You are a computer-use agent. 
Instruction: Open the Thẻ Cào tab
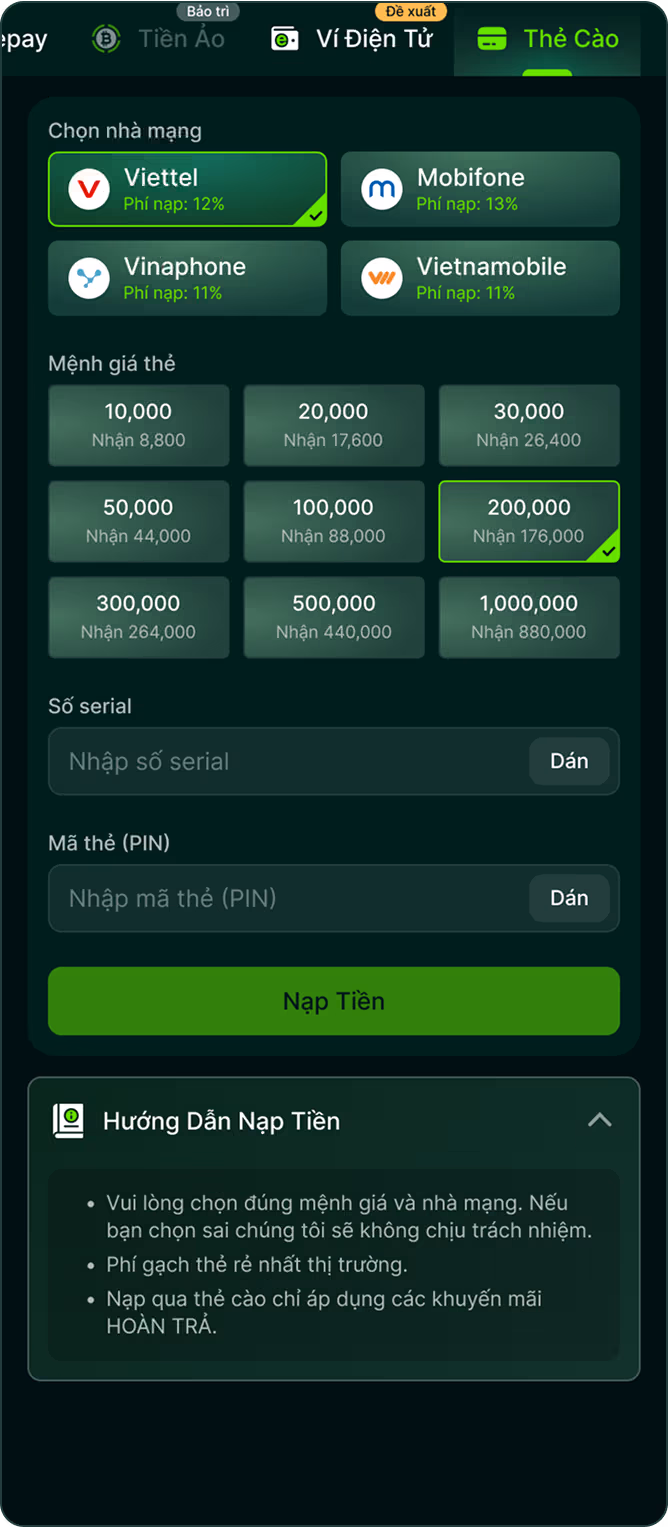click(x=548, y=39)
